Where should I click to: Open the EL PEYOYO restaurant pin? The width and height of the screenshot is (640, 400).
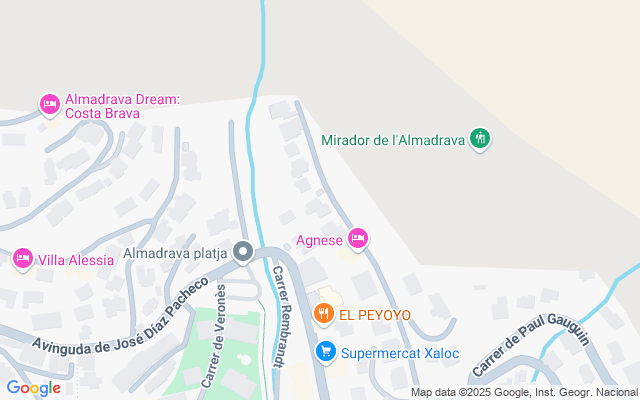click(x=323, y=314)
